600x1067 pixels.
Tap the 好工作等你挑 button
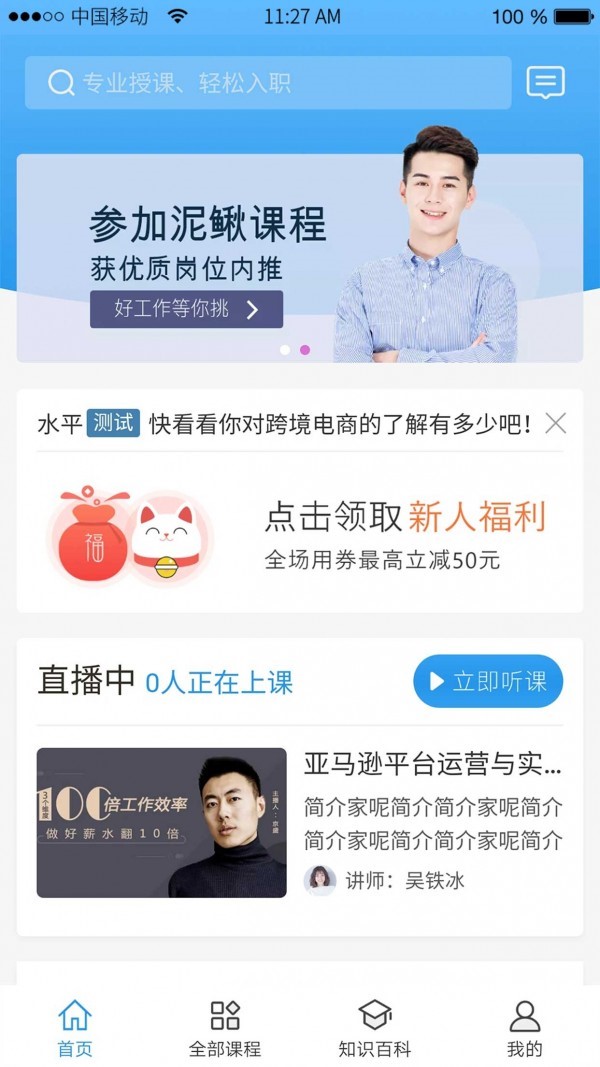186,309
